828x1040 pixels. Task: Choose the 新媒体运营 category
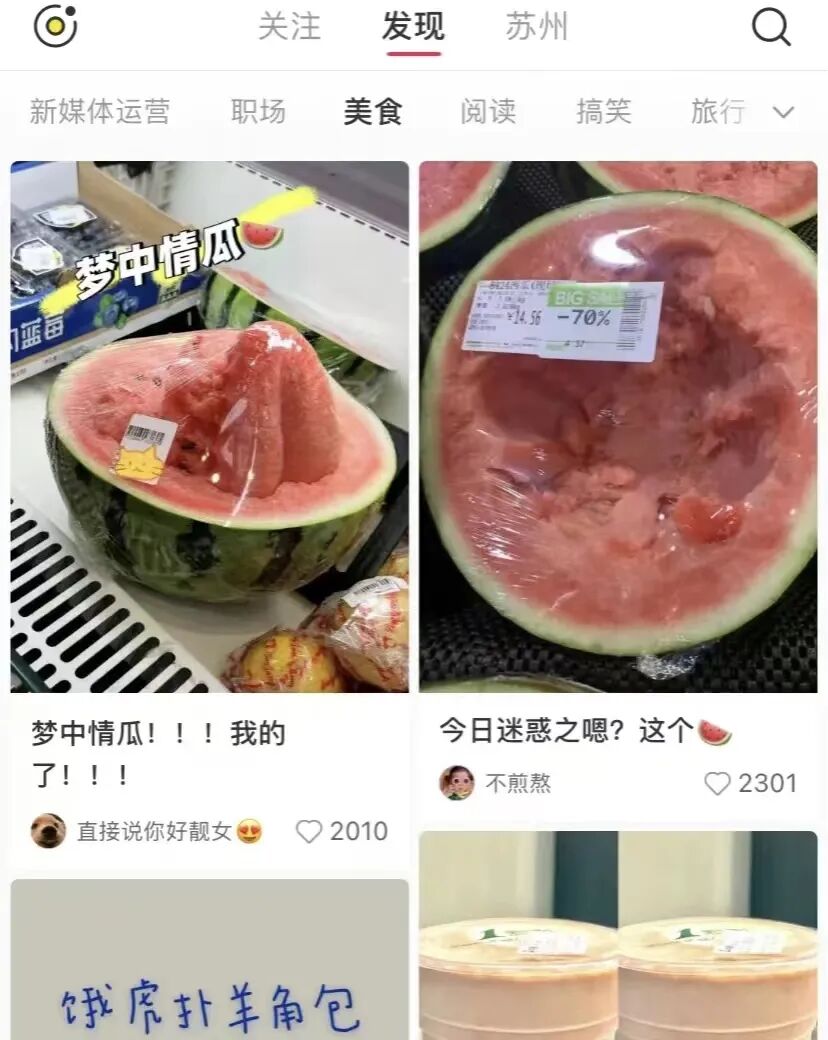[x=100, y=111]
